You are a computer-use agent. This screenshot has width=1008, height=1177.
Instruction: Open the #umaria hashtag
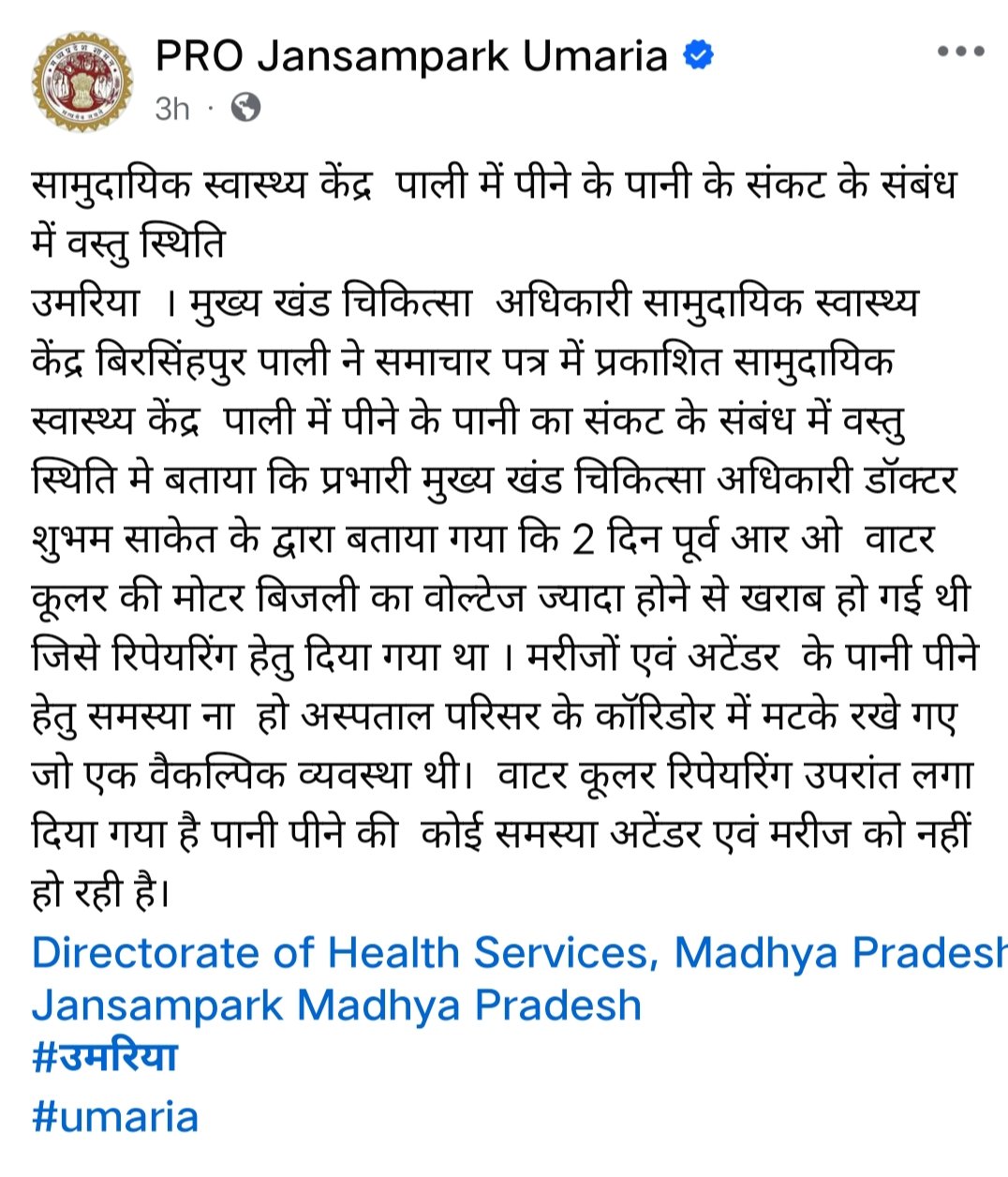tap(115, 1117)
